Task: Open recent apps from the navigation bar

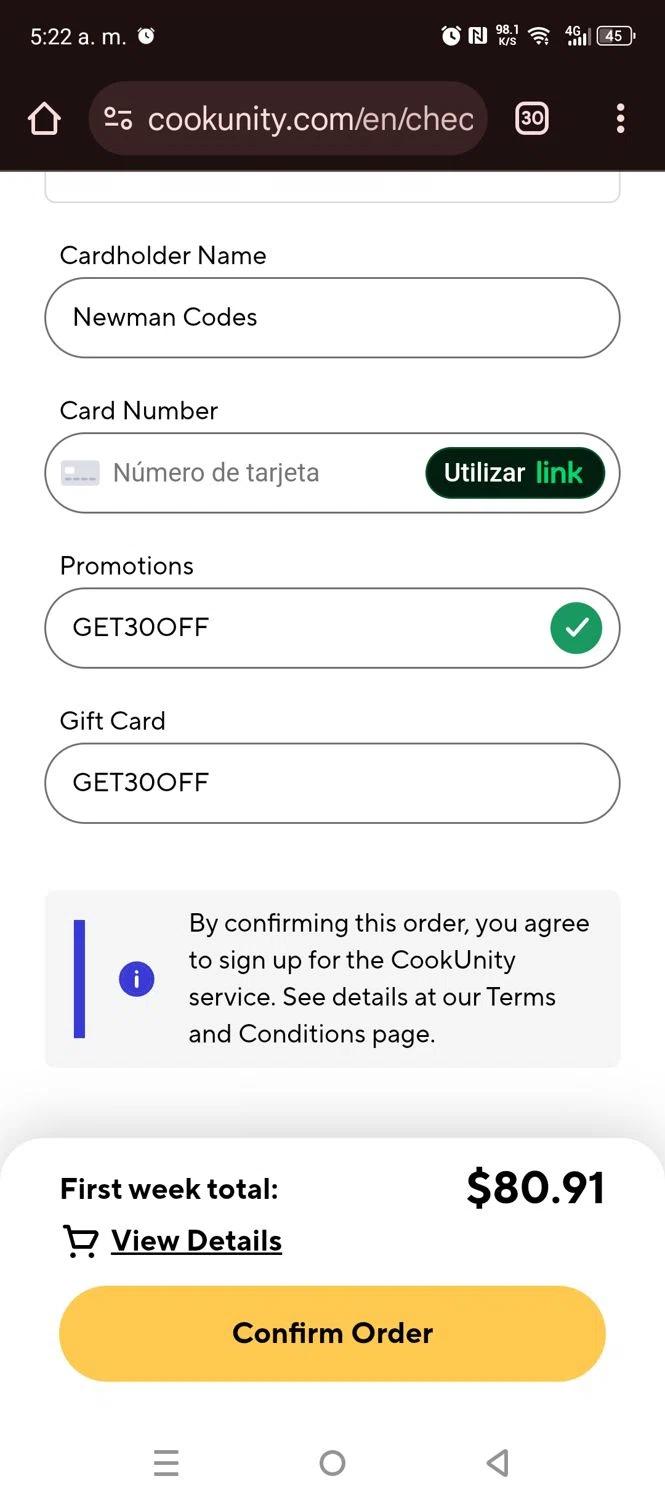Action: tap(166, 1463)
